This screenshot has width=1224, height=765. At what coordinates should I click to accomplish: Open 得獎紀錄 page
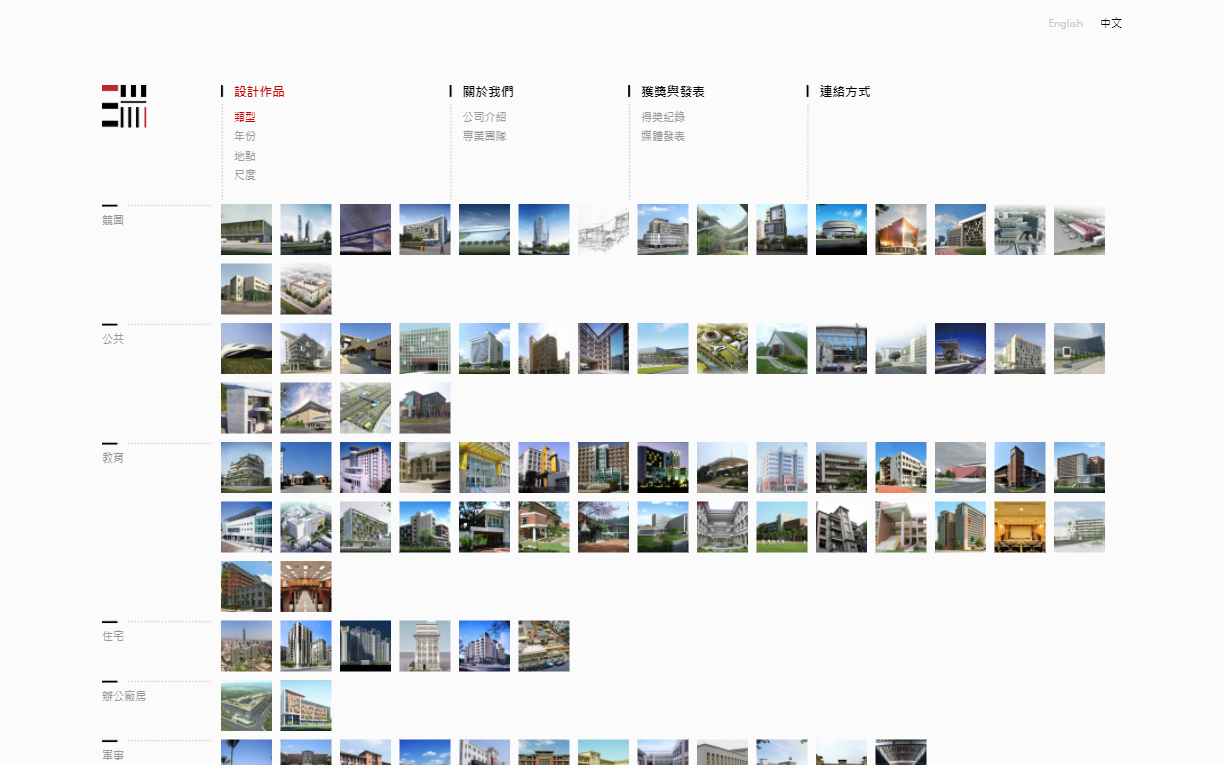pyautogui.click(x=663, y=117)
